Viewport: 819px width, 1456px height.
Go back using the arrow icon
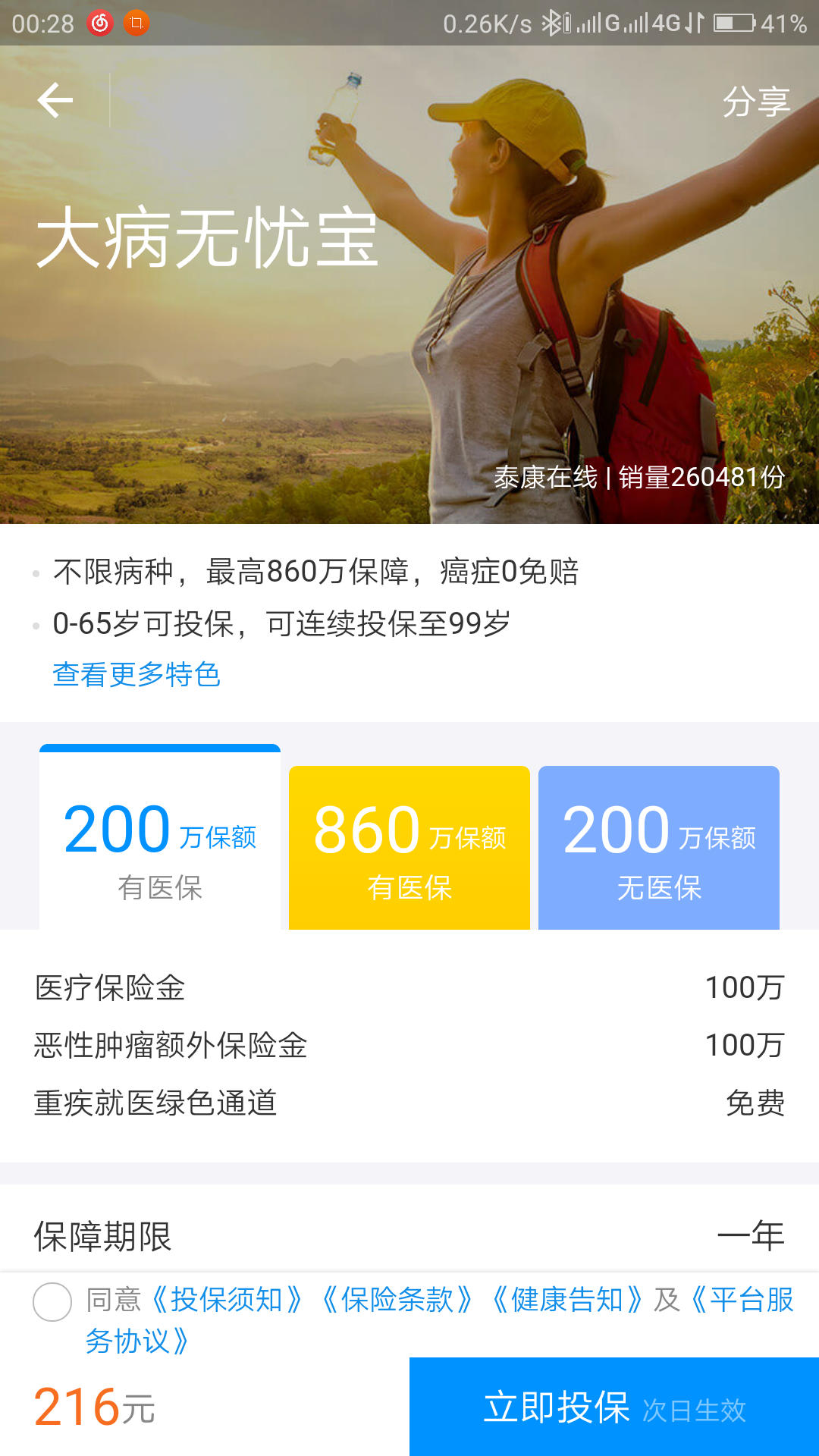[x=55, y=100]
